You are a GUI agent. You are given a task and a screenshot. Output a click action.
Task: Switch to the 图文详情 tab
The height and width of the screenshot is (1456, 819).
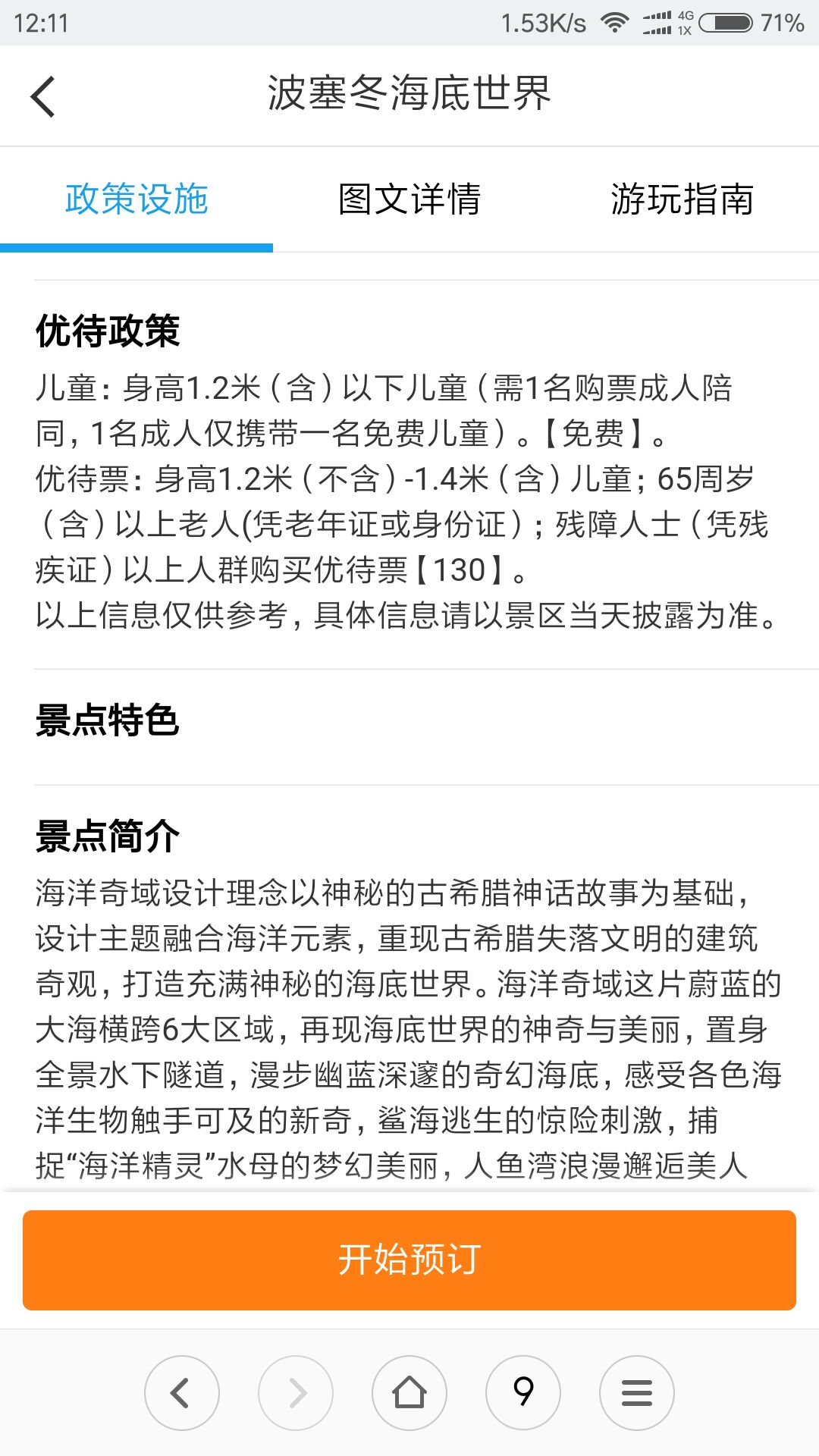click(x=409, y=199)
